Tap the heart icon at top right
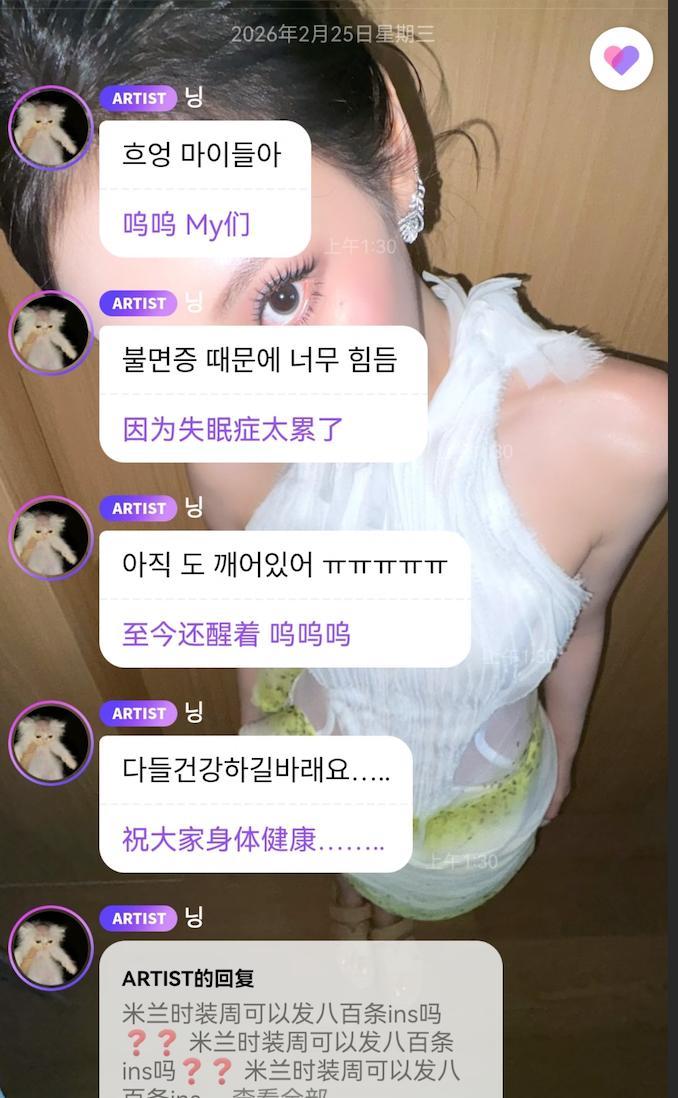 point(621,59)
